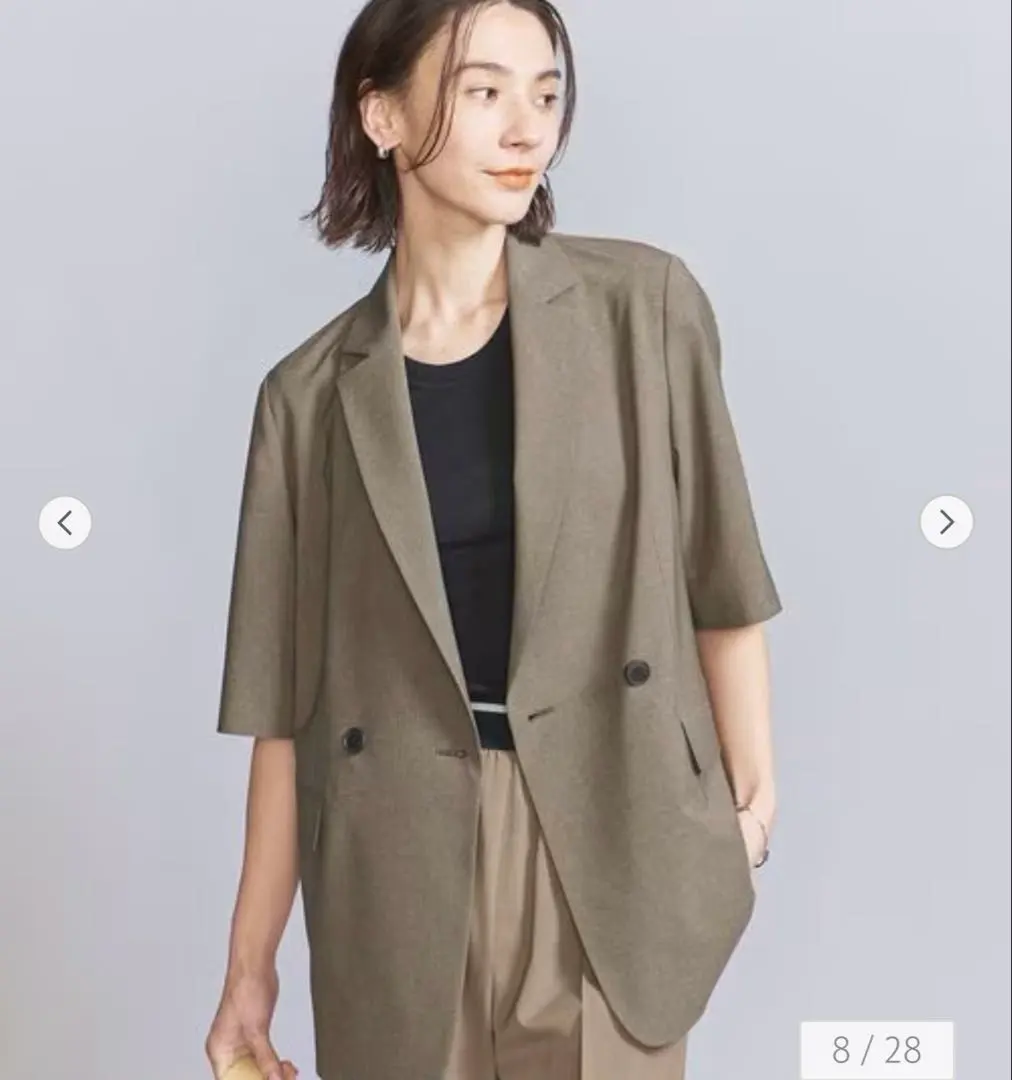Show the next product photo
The image size is (1012, 1080).
[x=946, y=522]
